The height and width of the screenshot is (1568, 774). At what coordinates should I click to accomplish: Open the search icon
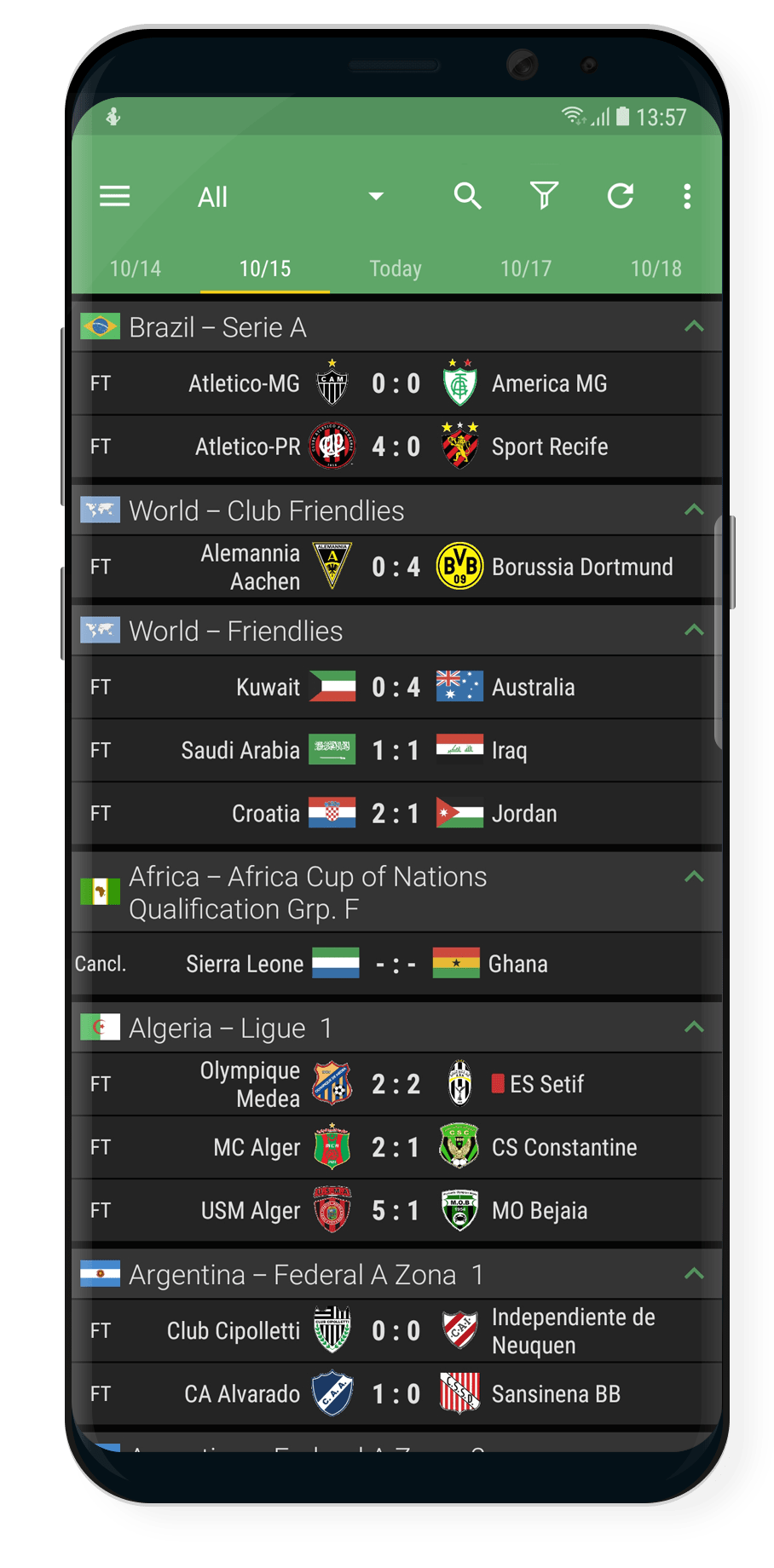[x=468, y=196]
